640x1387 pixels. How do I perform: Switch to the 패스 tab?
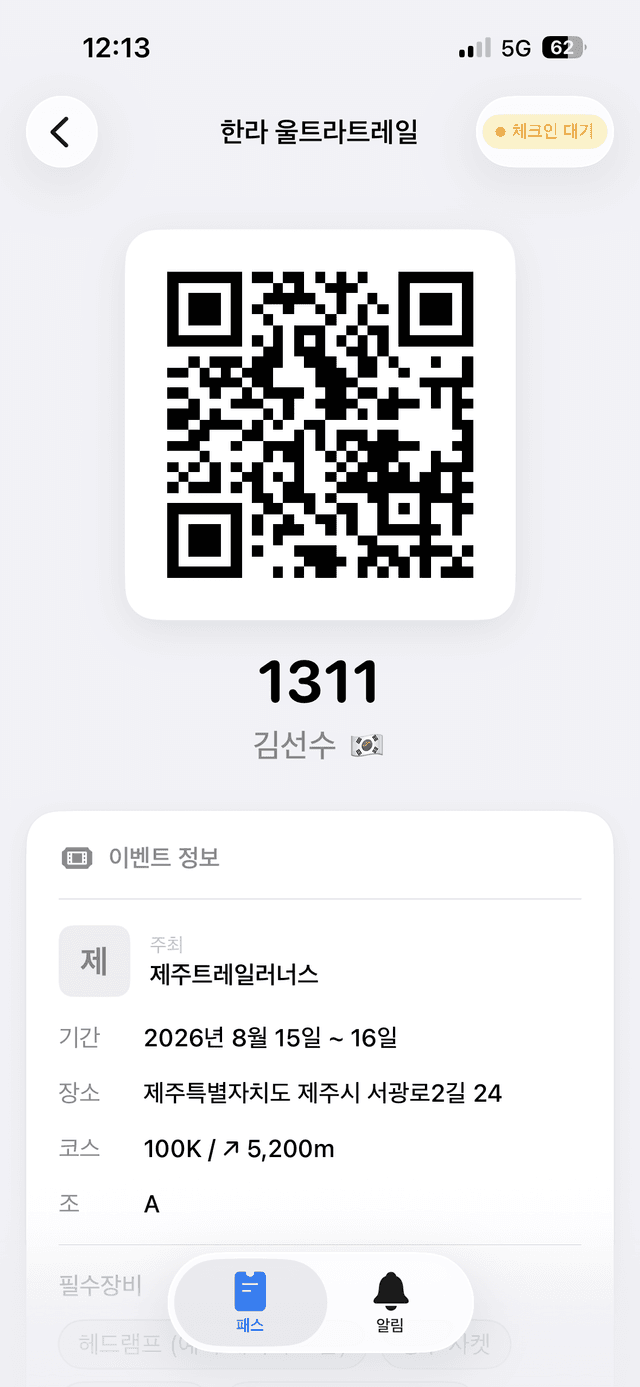point(250,1301)
